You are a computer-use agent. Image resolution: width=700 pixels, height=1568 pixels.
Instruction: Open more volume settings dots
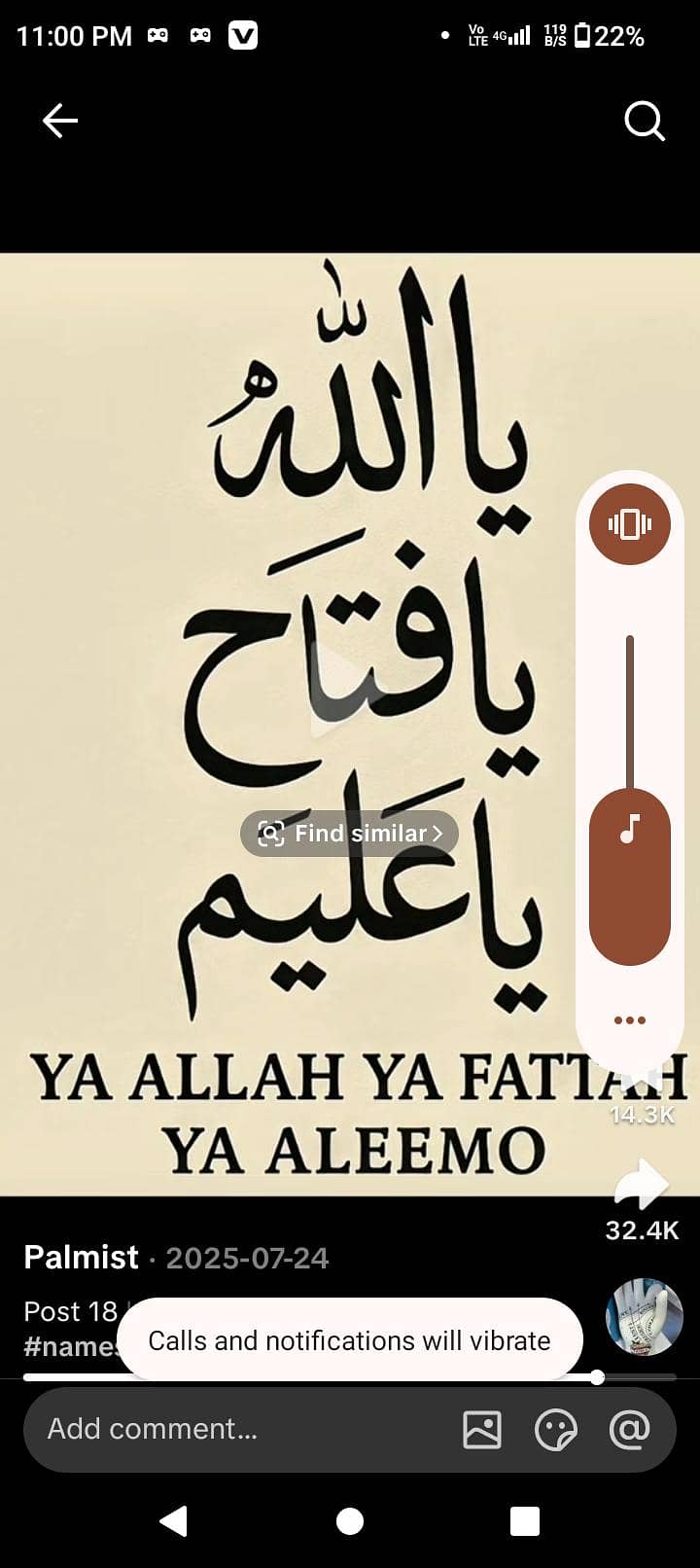tap(630, 1020)
